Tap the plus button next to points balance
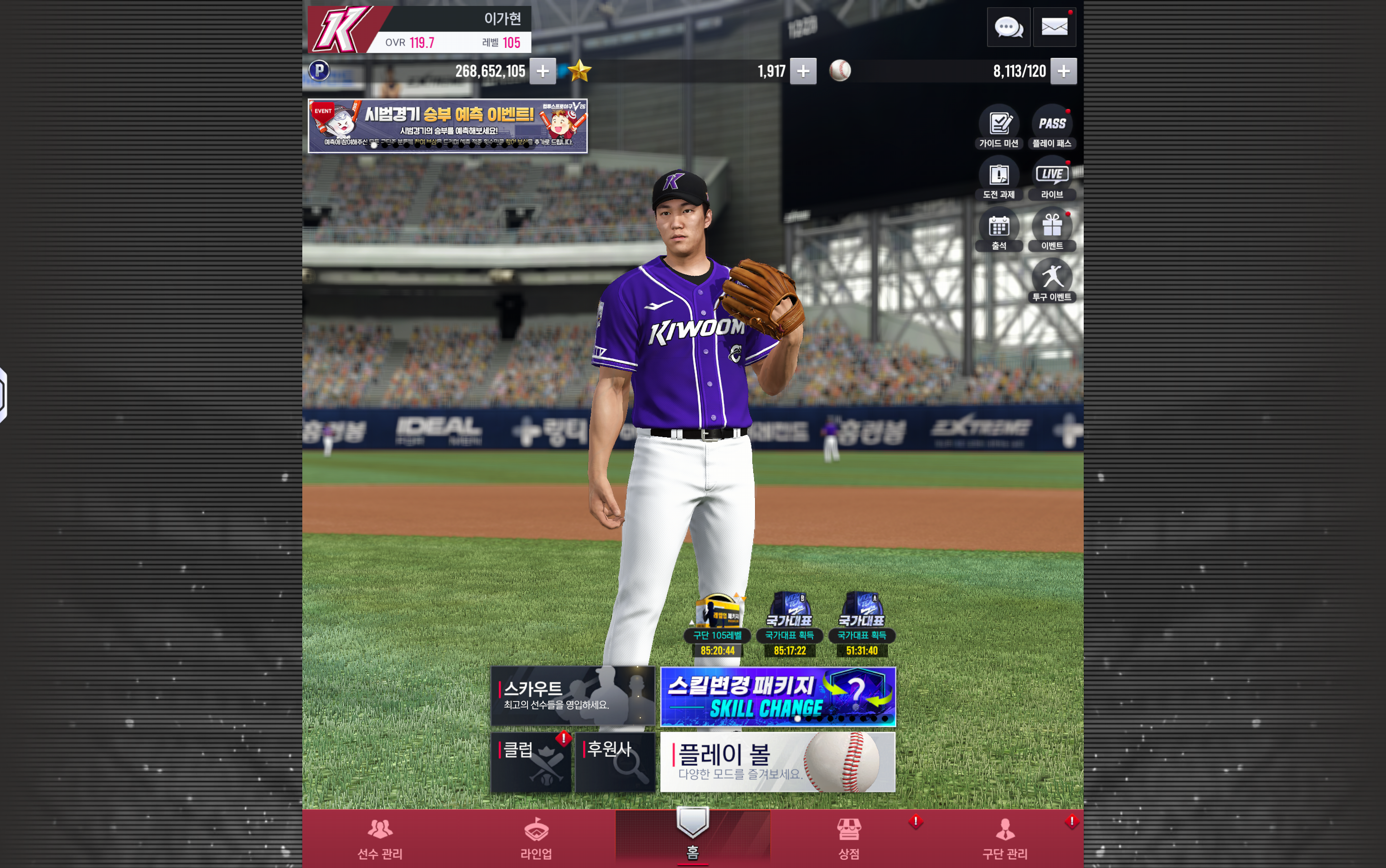This screenshot has width=1386, height=868. (543, 71)
